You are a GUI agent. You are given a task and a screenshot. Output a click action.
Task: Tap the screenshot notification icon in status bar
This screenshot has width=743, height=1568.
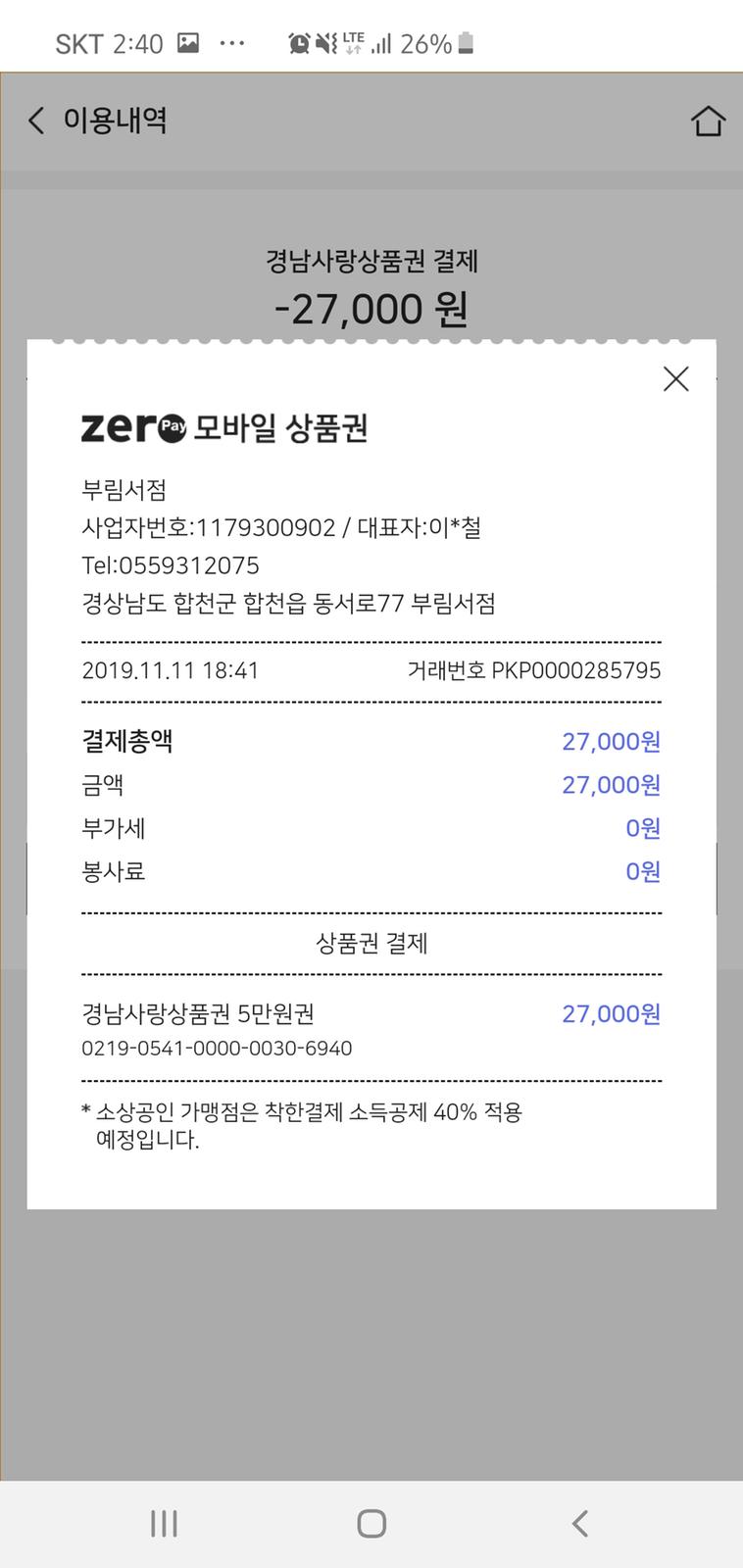[x=189, y=41]
